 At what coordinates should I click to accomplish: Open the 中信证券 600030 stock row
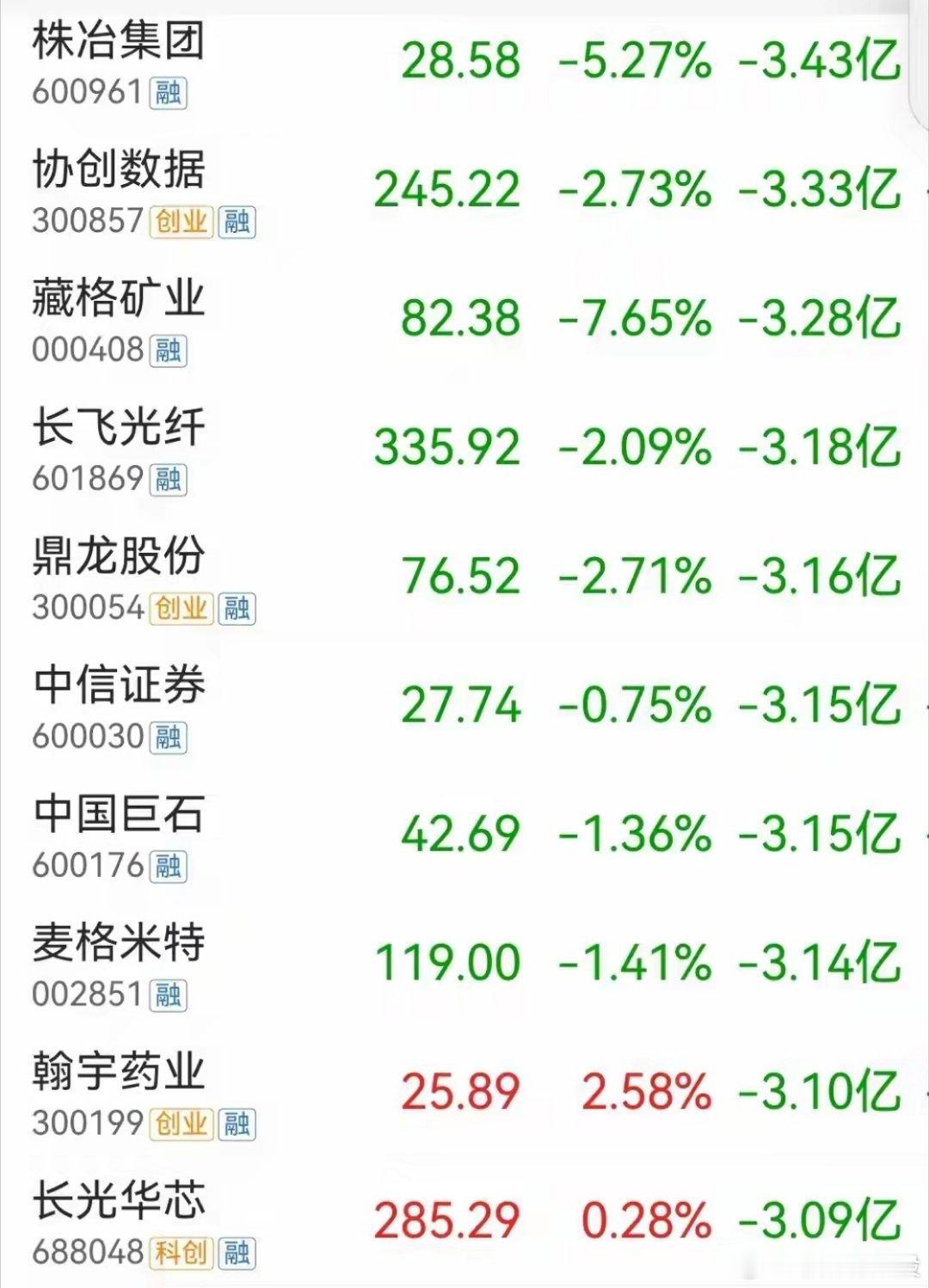(464, 706)
